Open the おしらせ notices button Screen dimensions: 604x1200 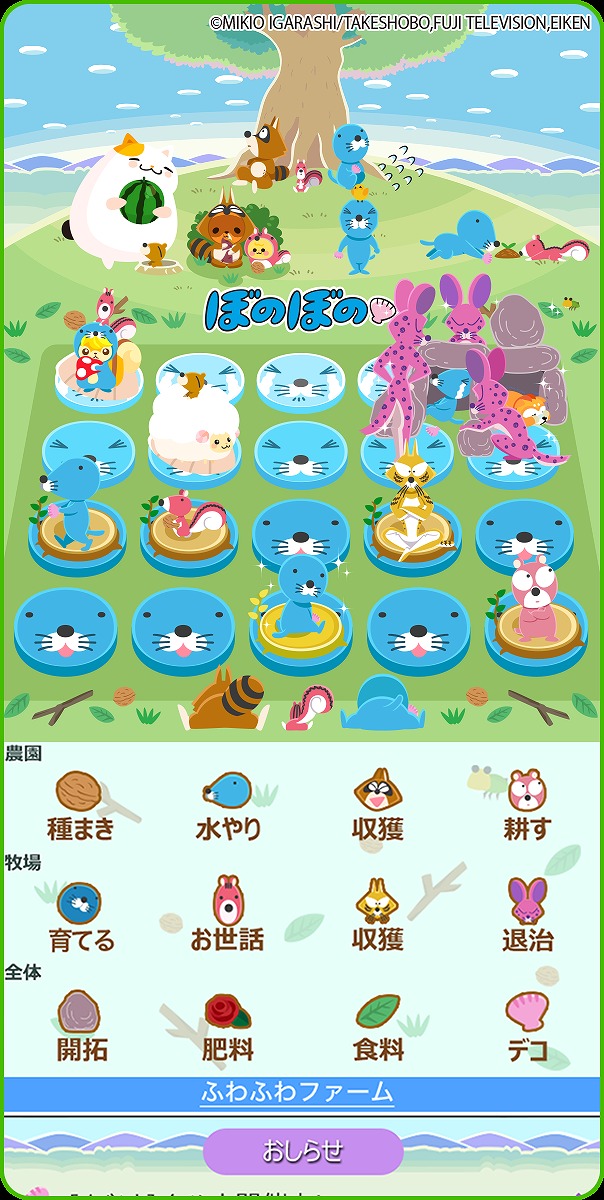click(x=303, y=1152)
